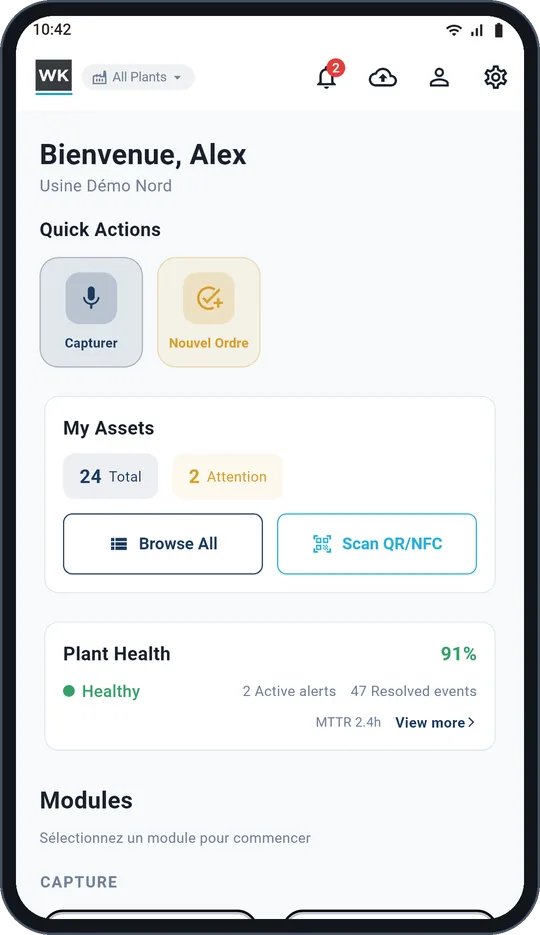This screenshot has height=935, width=540.
Task: Show the 24 Total assets chip
Action: coord(110,476)
